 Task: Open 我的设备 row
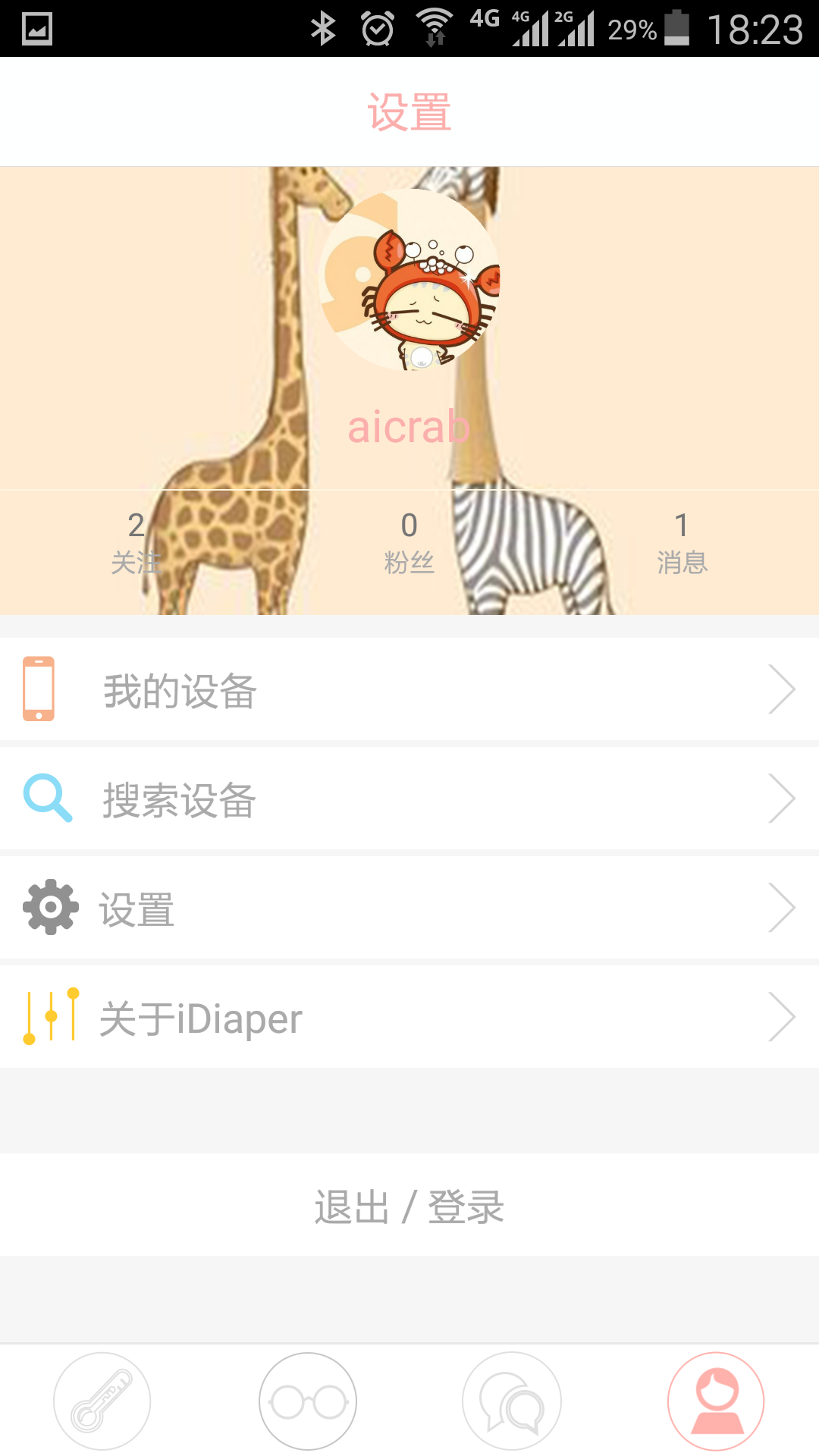tap(409, 689)
